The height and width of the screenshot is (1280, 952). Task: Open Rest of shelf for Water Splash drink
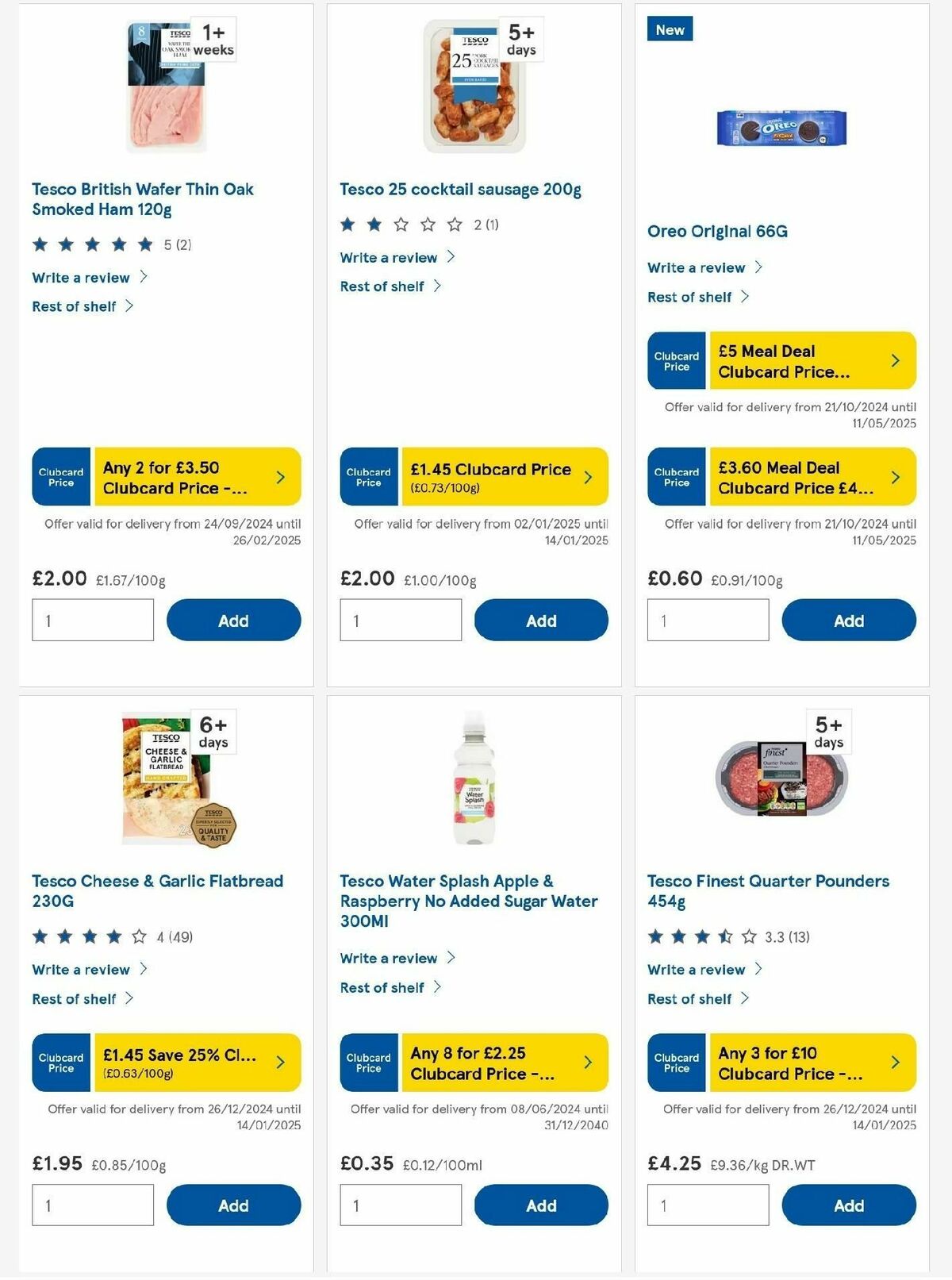383,987
